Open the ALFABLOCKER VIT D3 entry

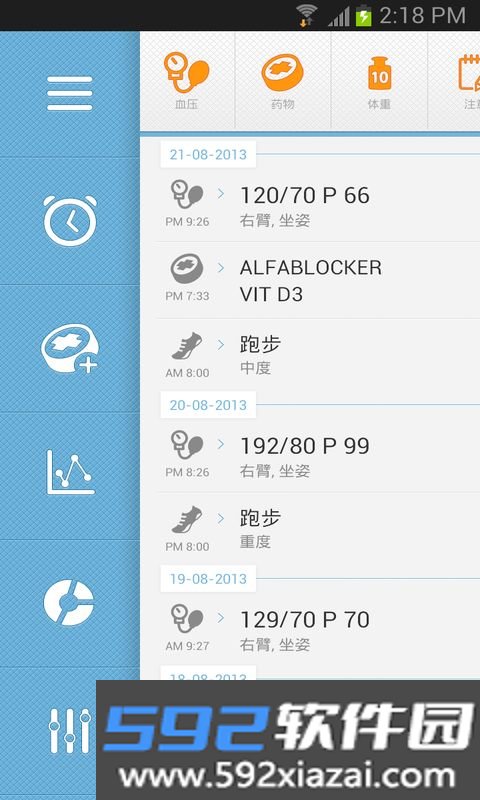[x=318, y=281]
